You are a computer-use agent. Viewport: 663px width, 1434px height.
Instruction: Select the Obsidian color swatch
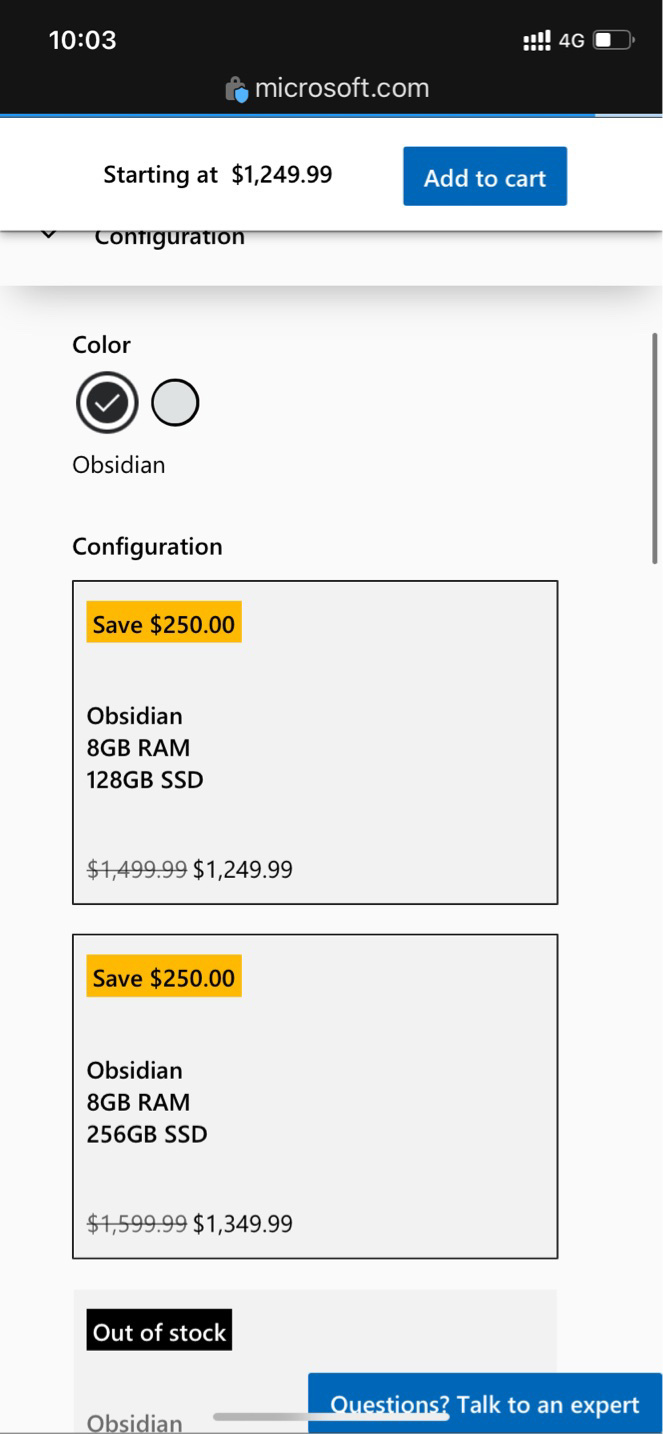[x=107, y=403]
